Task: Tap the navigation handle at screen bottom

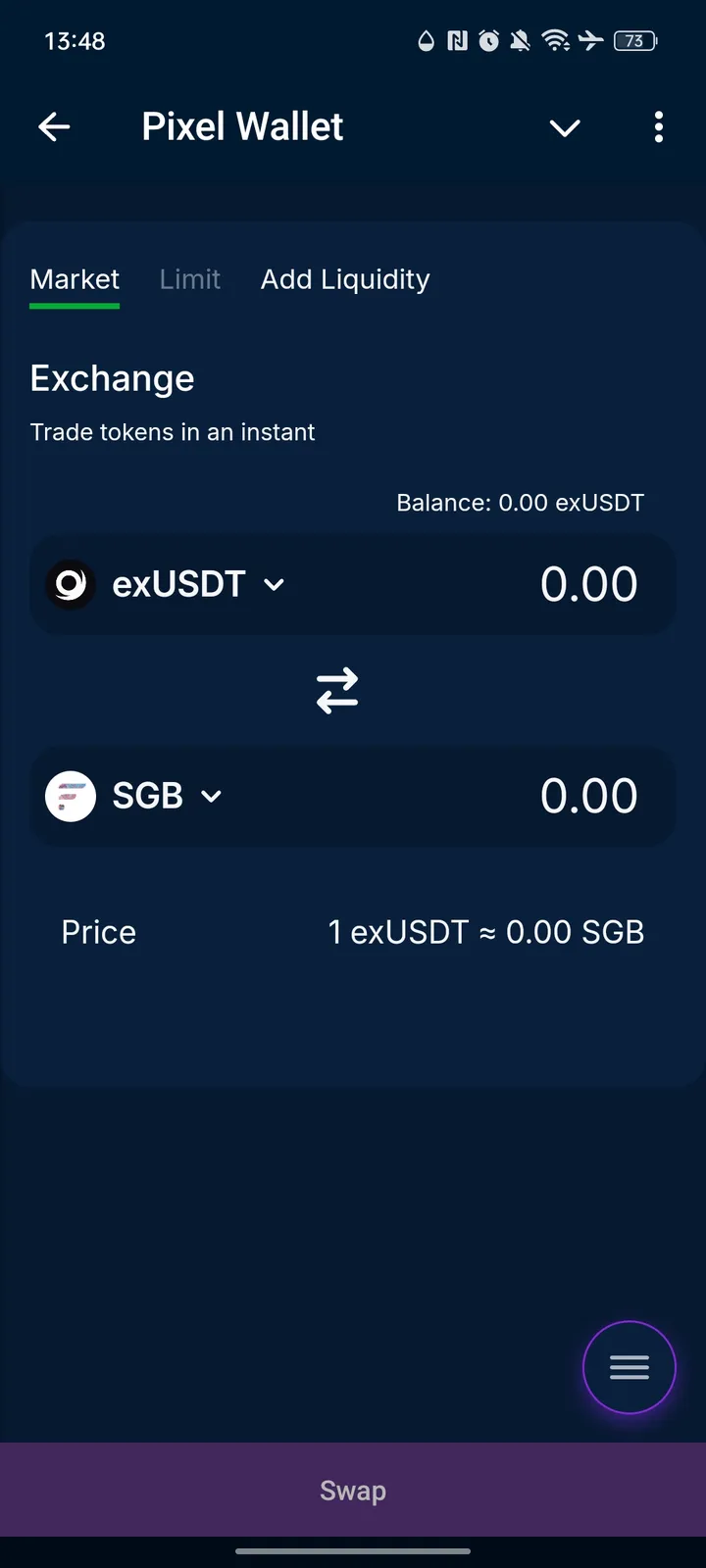Action: 353,1551
